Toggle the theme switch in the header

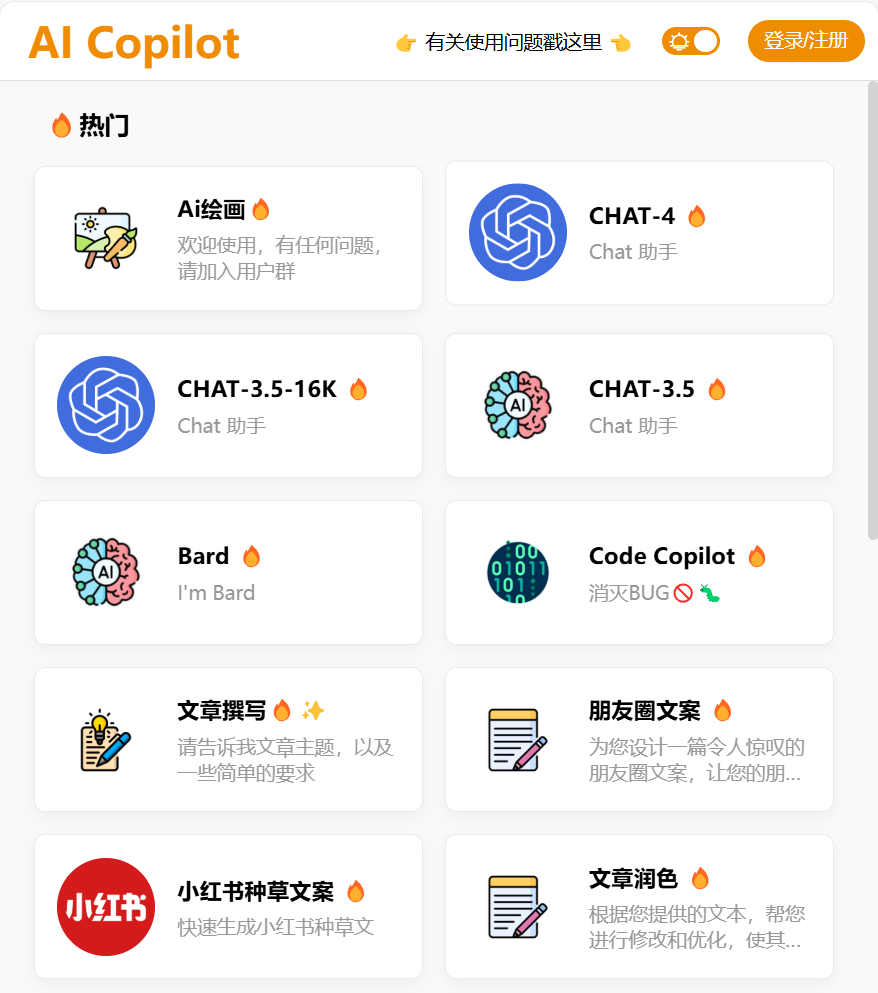(691, 41)
